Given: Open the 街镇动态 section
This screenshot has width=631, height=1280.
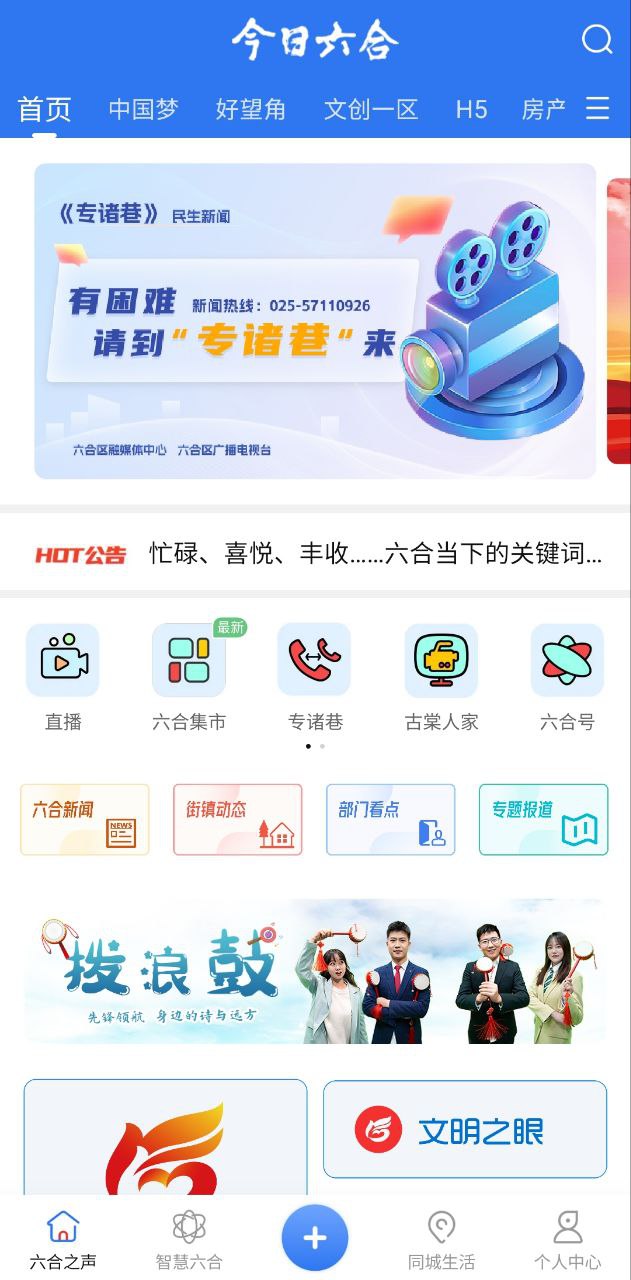Looking at the screenshot, I should [238, 819].
